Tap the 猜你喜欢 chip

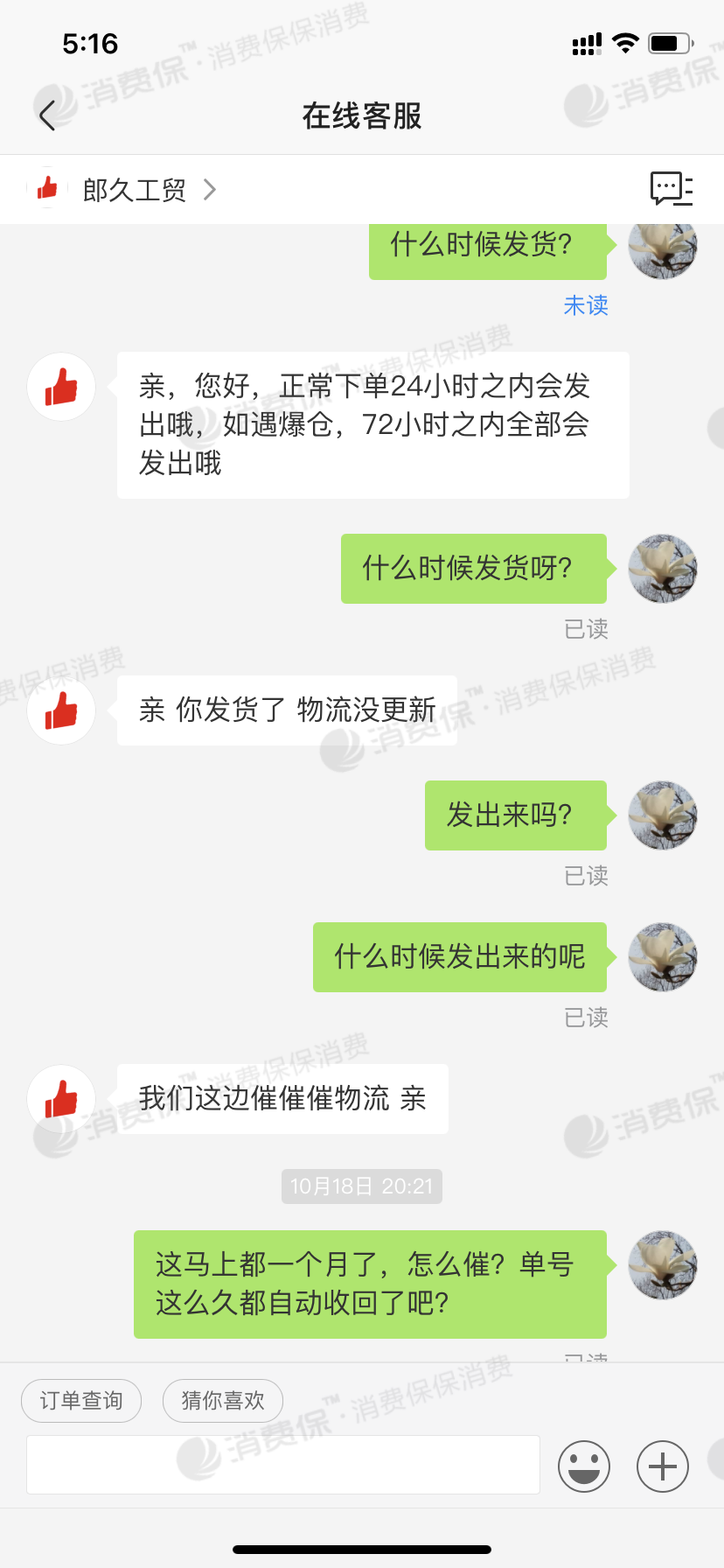[223, 1401]
